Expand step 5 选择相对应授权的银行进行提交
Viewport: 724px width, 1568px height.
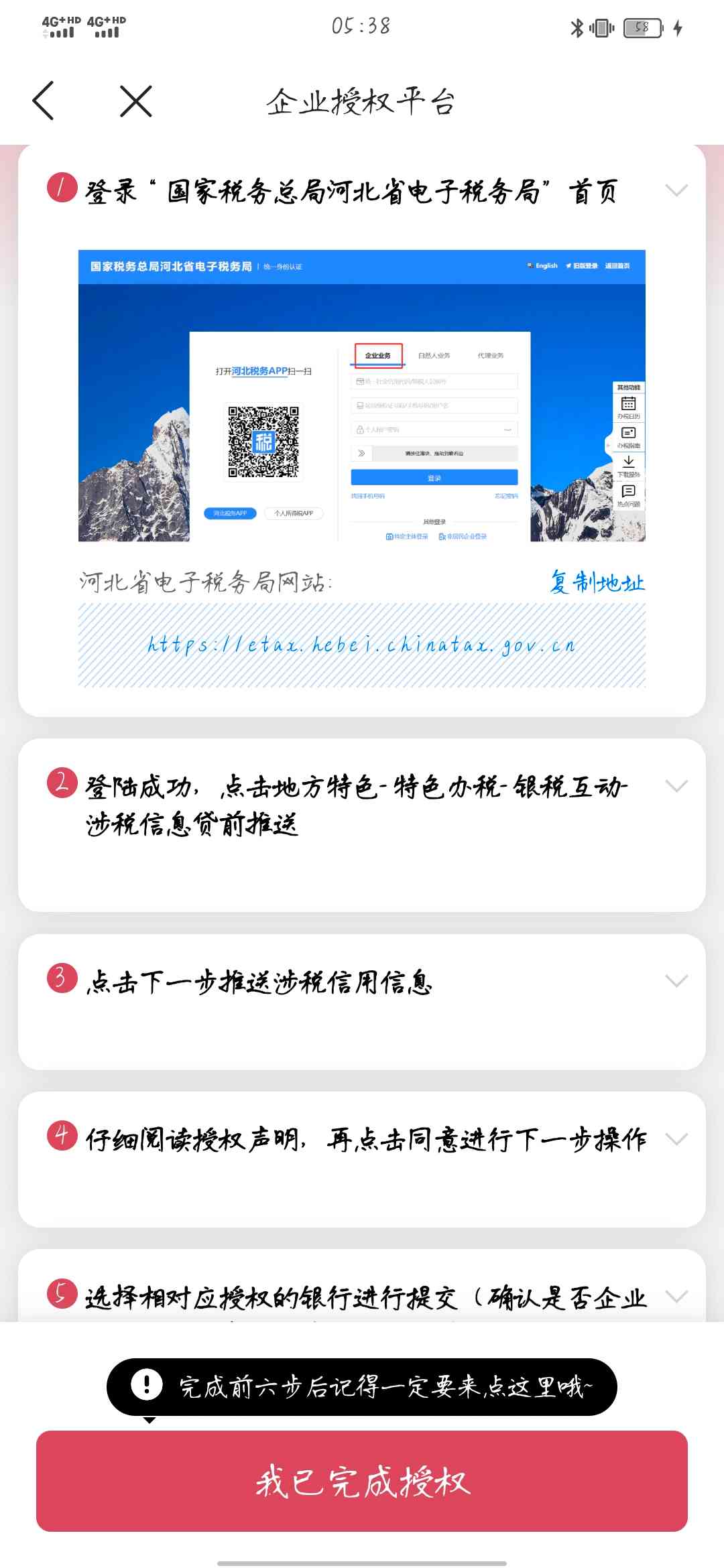click(x=676, y=1297)
